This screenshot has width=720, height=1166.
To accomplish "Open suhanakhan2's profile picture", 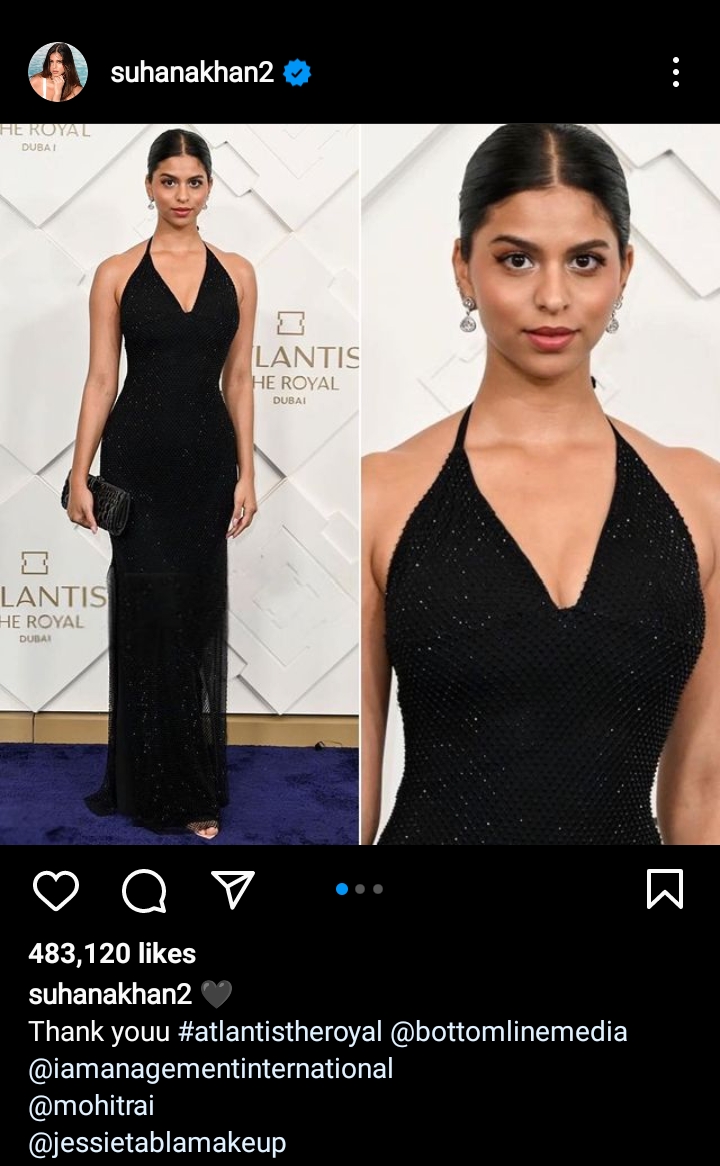I will pos(58,72).
